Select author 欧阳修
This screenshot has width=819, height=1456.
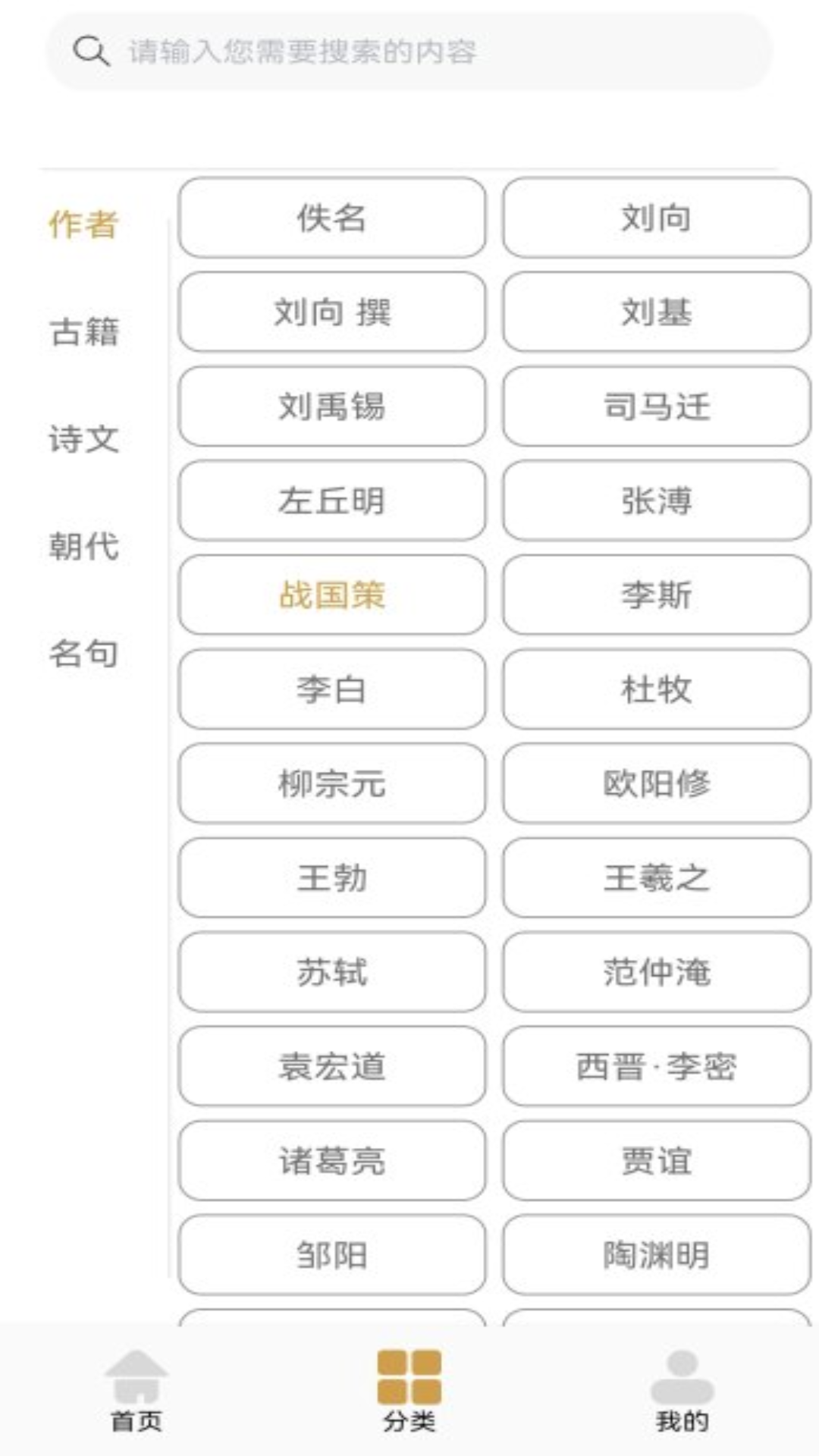tap(655, 785)
